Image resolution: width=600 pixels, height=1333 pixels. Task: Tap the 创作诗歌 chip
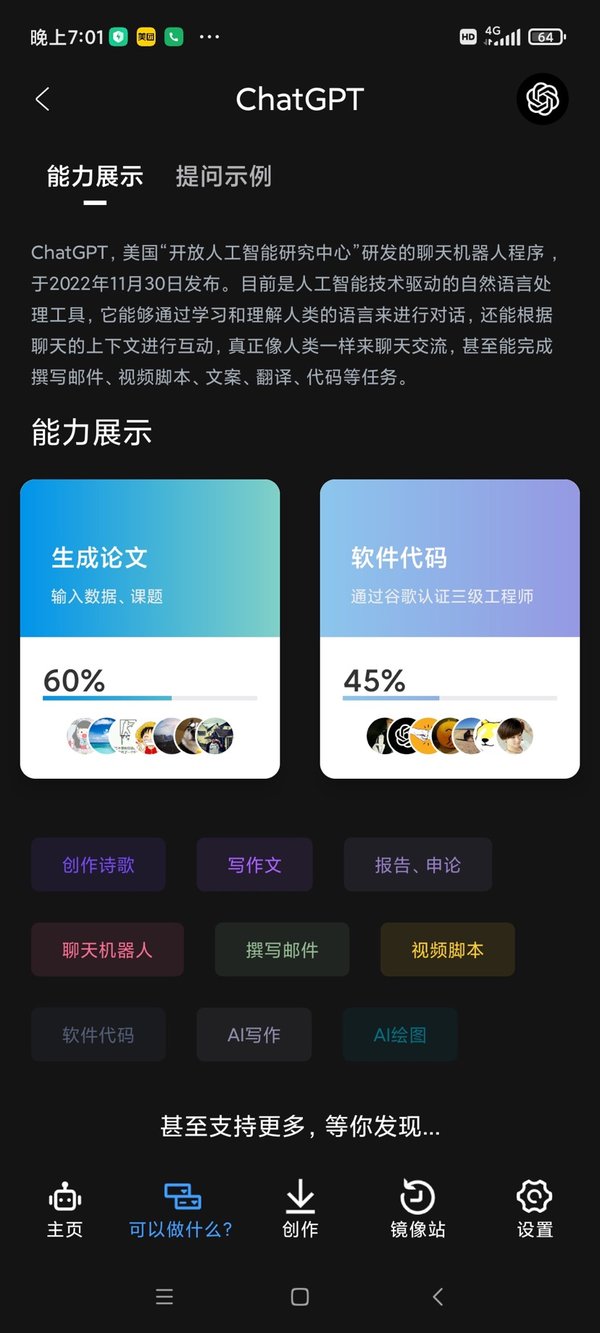pyautogui.click(x=98, y=865)
